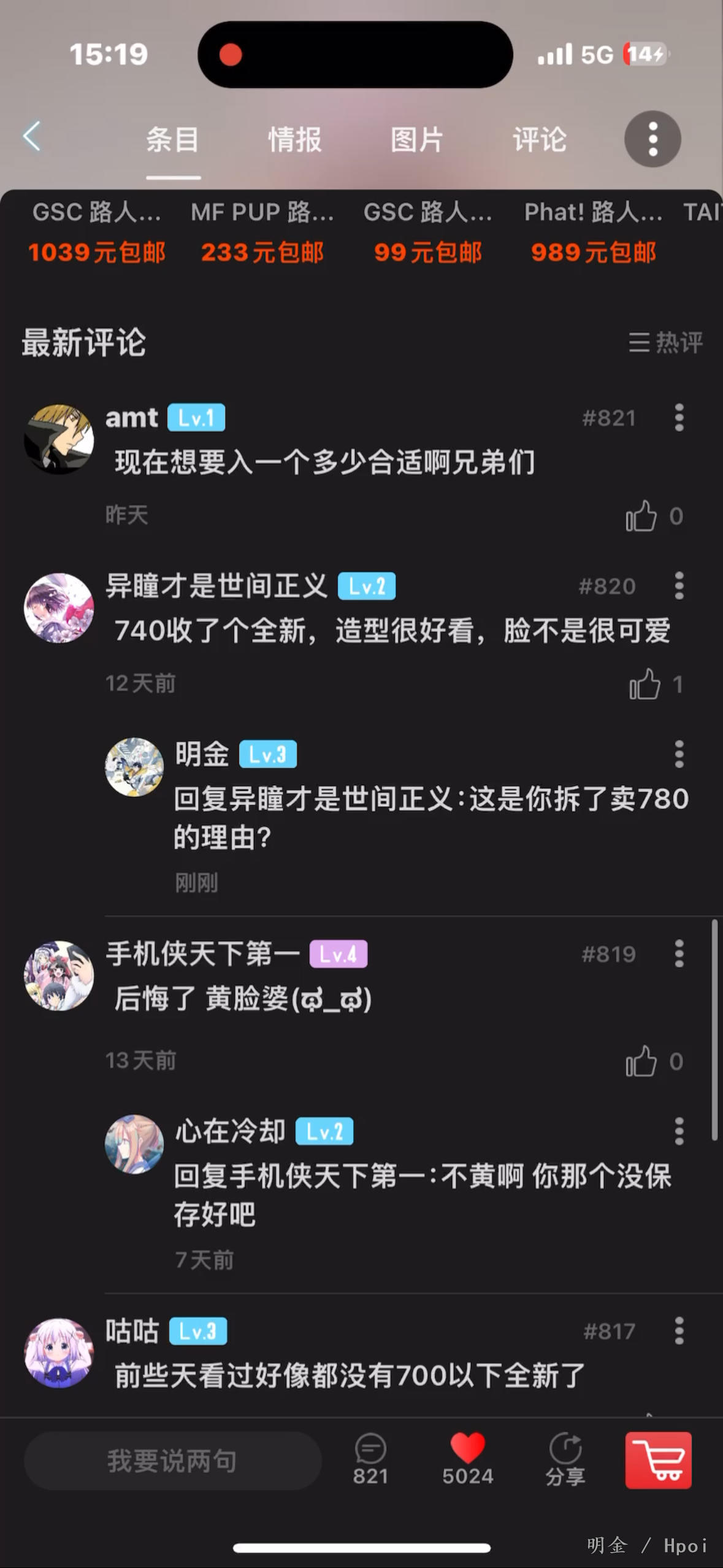Open the 1039元包邮 GSC listing
This screenshot has height=1568, width=723.
[97, 233]
